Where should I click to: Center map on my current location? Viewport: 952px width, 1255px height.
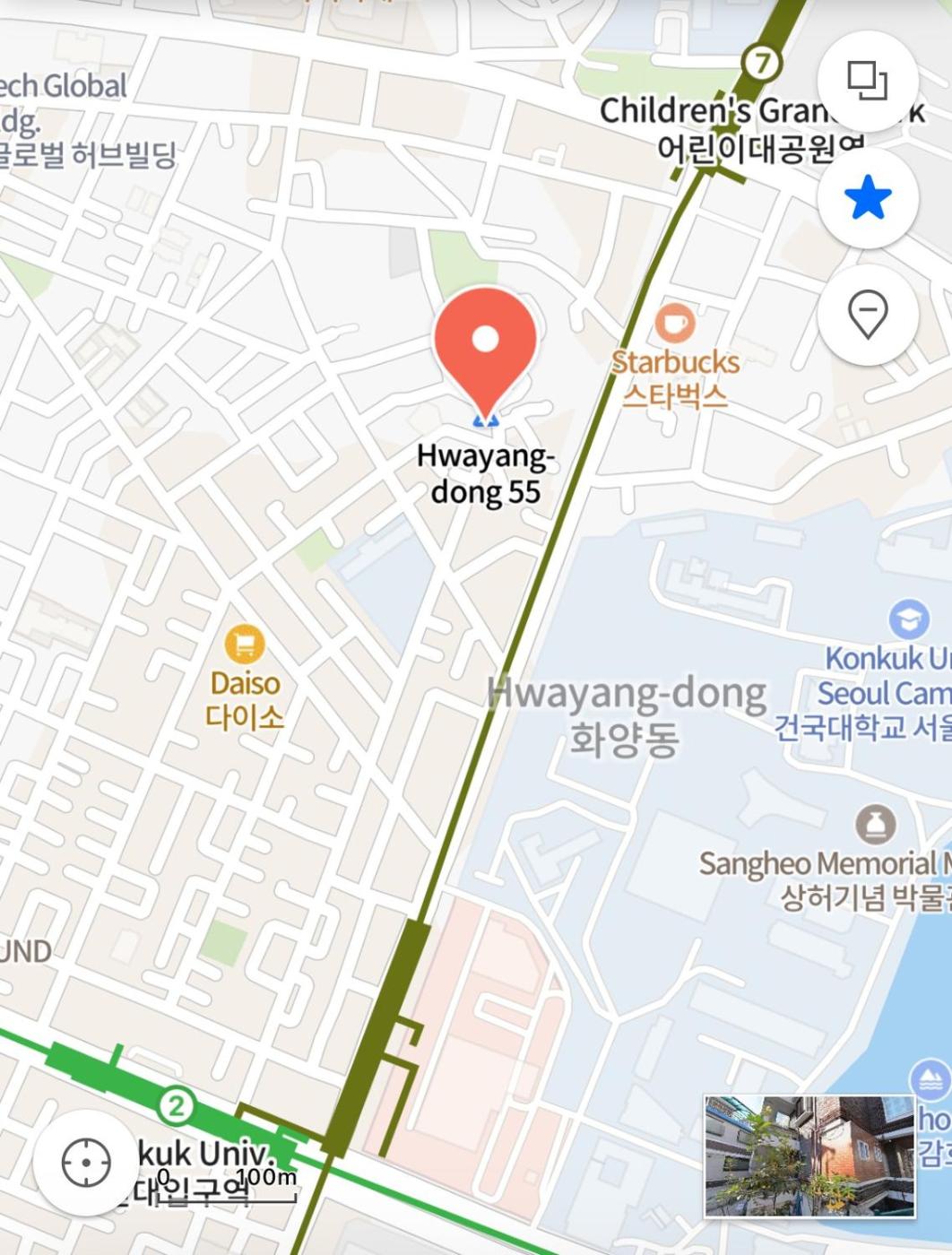tap(86, 1163)
